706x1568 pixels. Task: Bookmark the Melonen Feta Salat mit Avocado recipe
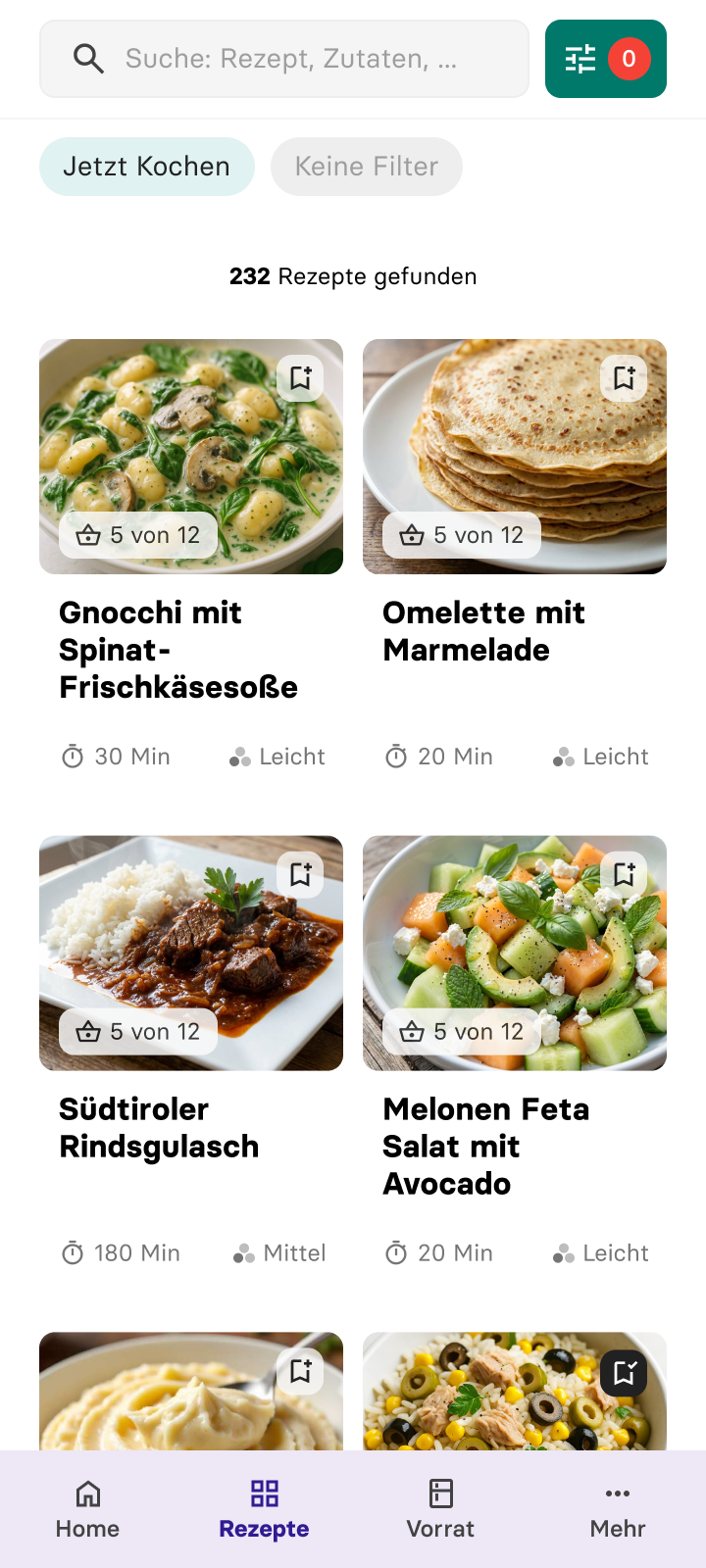[625, 874]
